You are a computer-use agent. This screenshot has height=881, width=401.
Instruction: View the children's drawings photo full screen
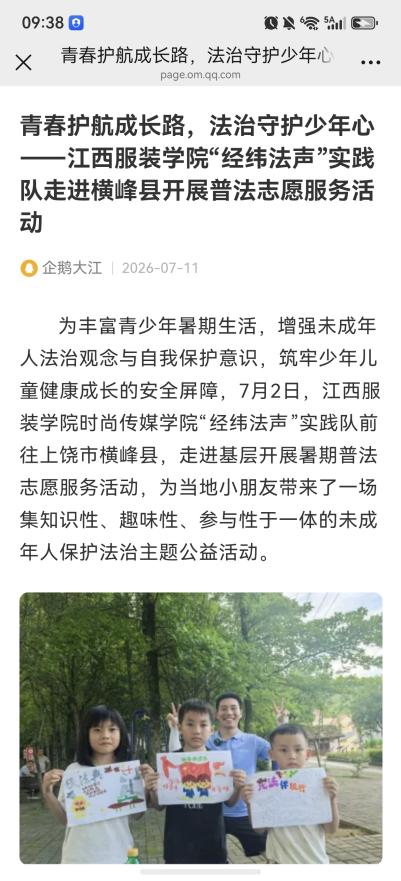(x=201, y=728)
